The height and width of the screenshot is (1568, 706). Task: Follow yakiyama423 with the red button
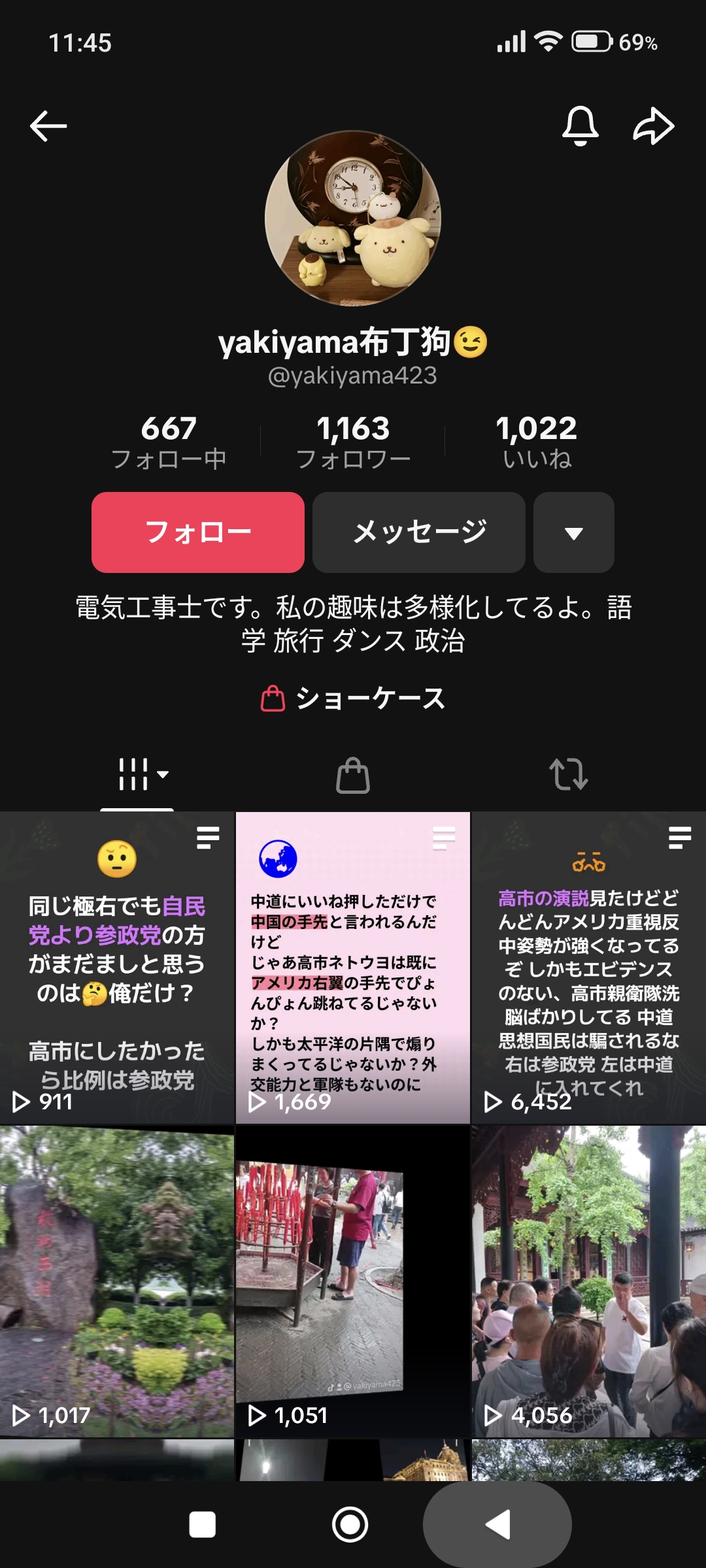198,532
